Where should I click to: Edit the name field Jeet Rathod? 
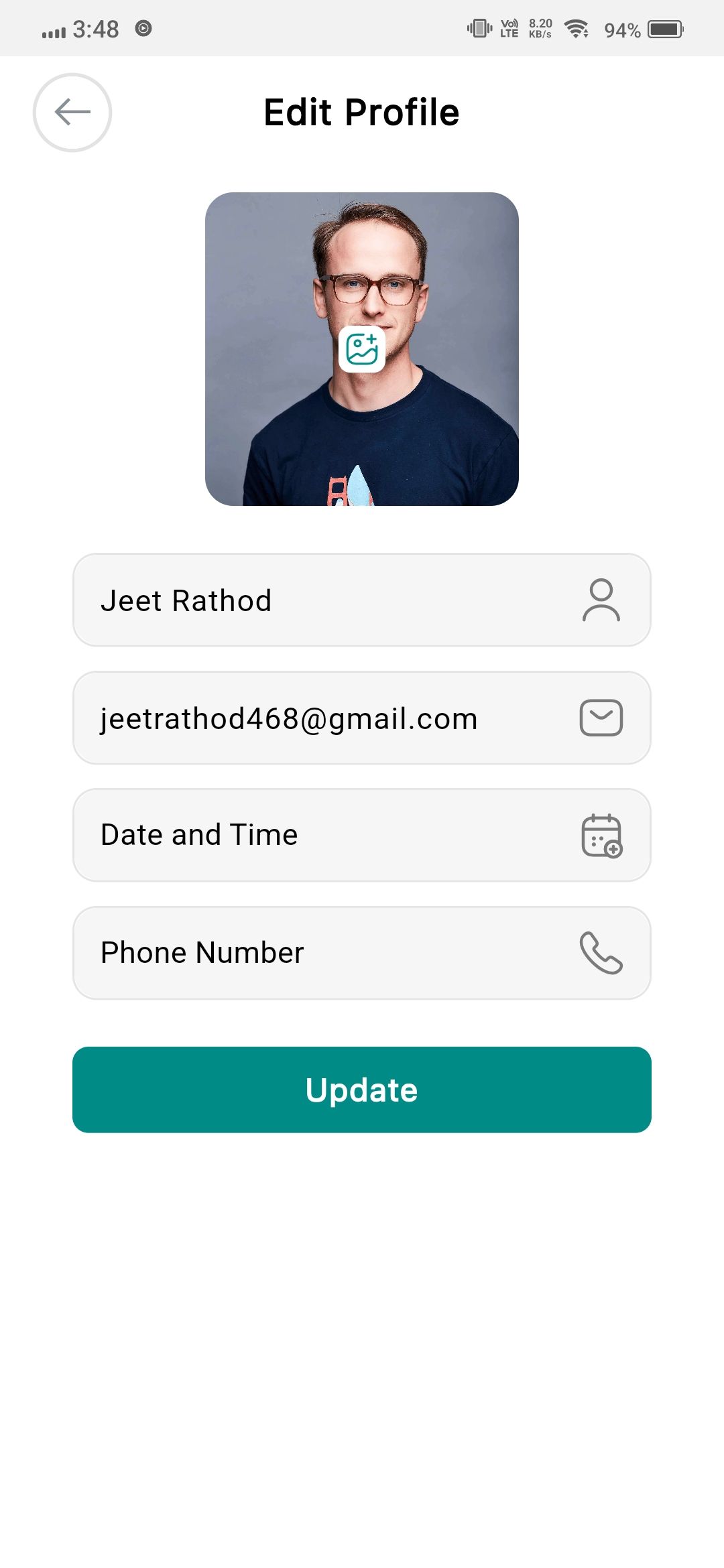[362, 600]
